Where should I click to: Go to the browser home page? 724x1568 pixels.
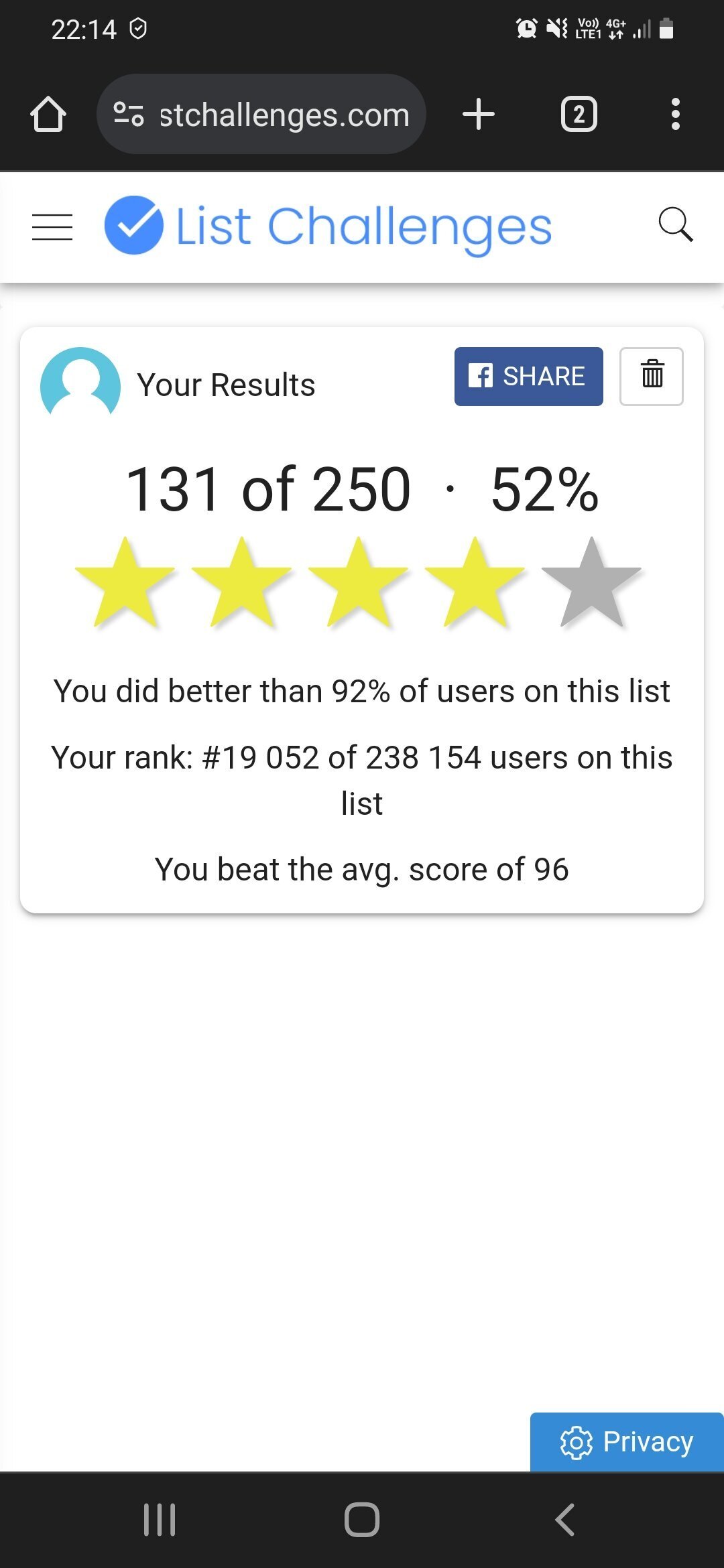pos(48,115)
